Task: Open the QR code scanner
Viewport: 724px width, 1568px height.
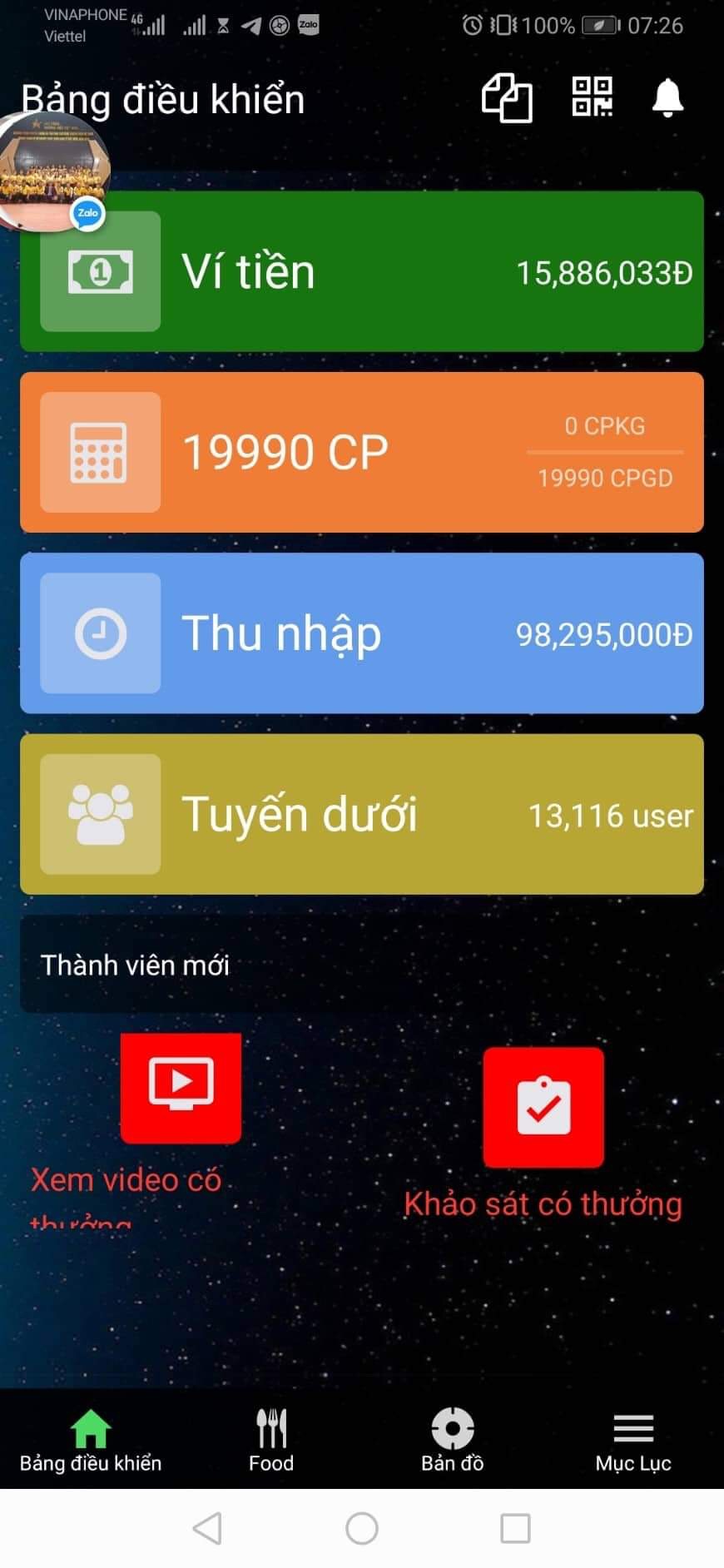Action: 592,97
